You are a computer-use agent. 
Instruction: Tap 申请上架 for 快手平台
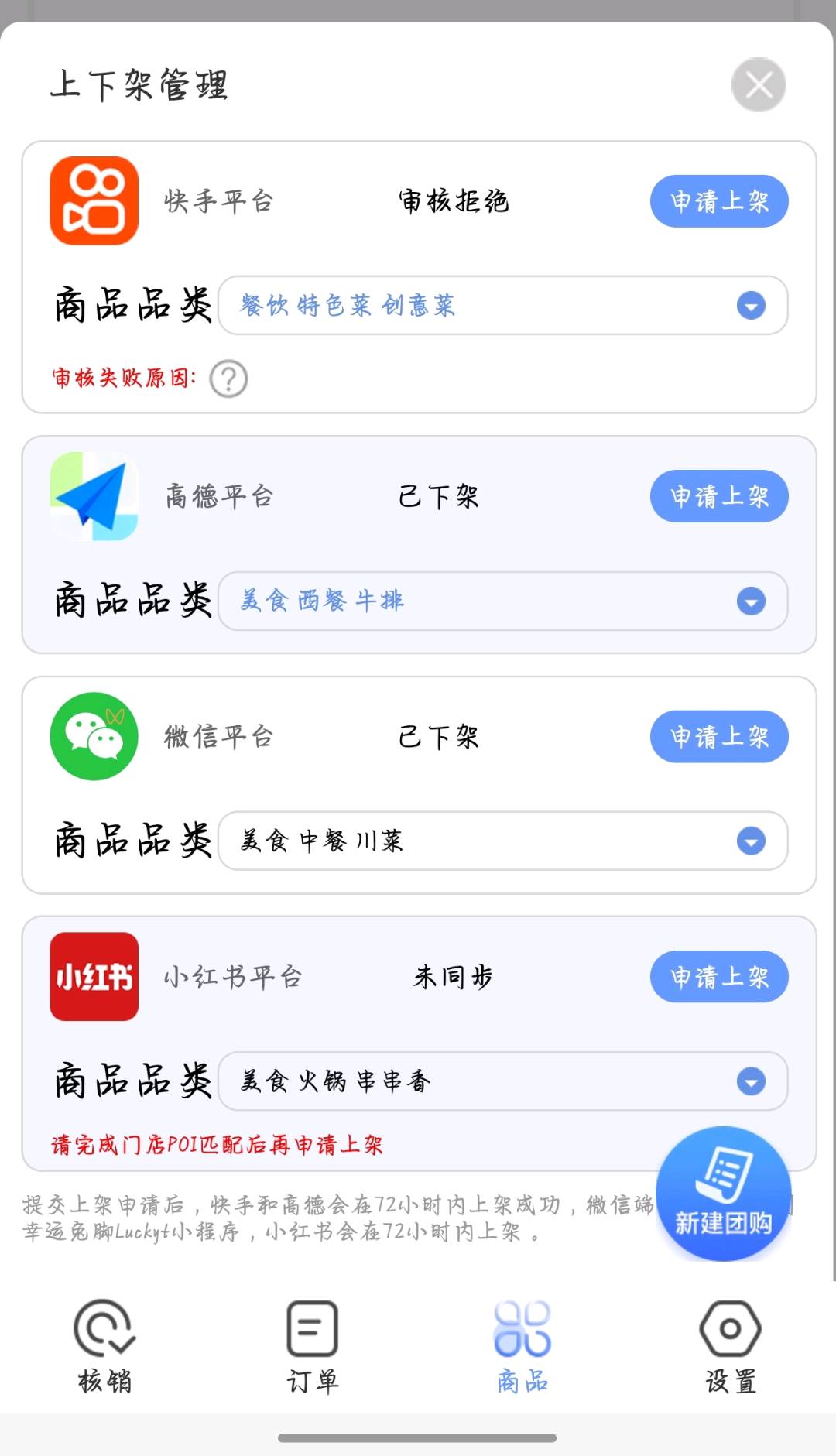(x=718, y=201)
